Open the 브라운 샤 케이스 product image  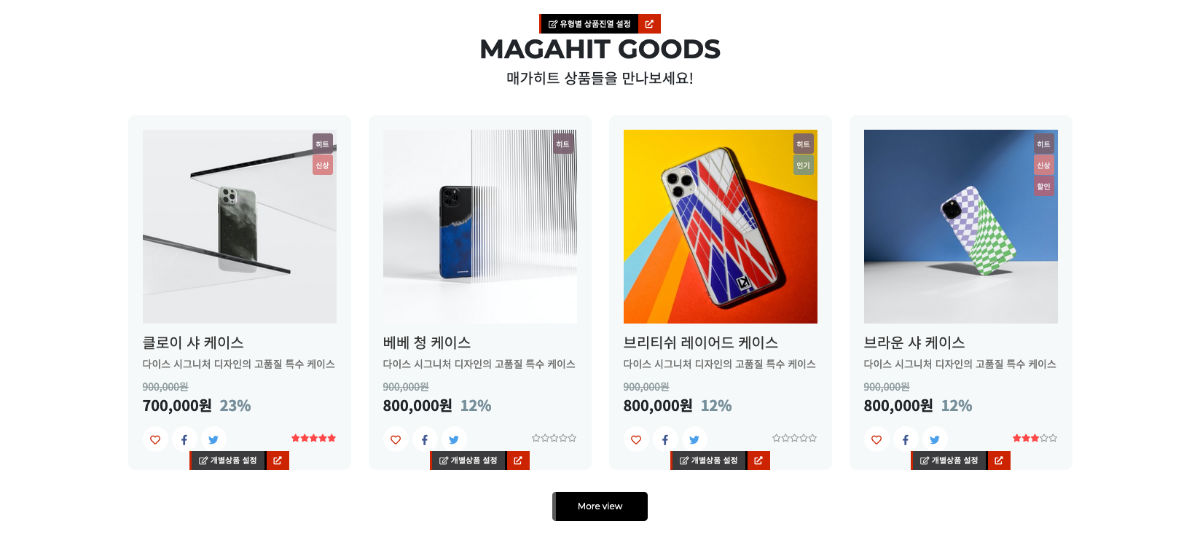pyautogui.click(x=961, y=226)
